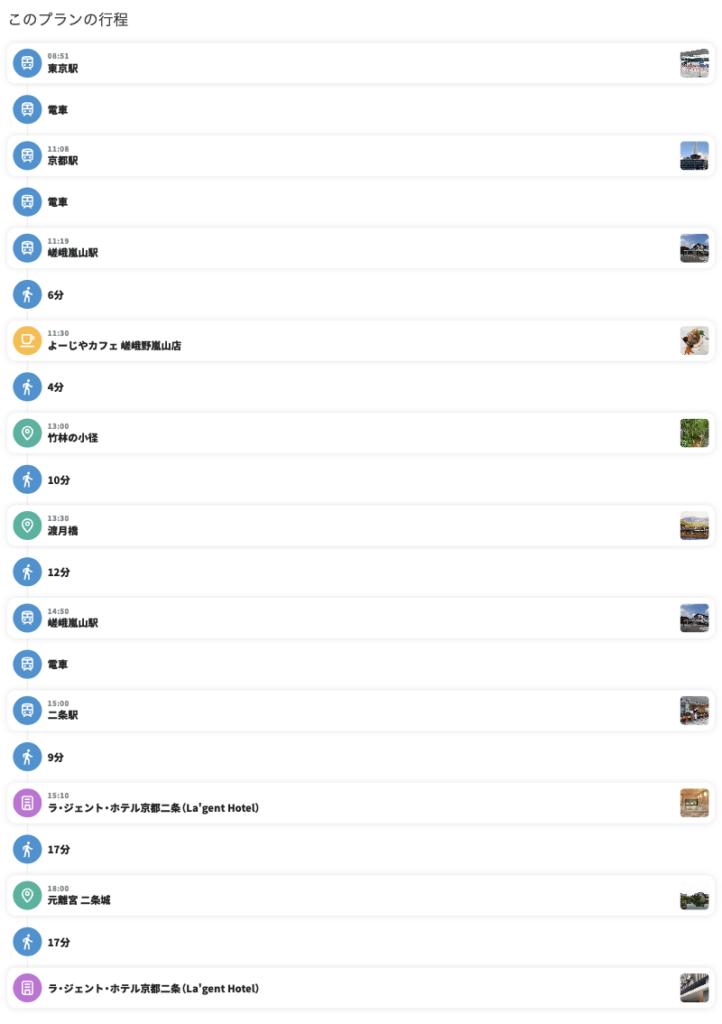Open the 東京駅 itinerary card
This screenshot has height=1024, width=722.
(360, 63)
